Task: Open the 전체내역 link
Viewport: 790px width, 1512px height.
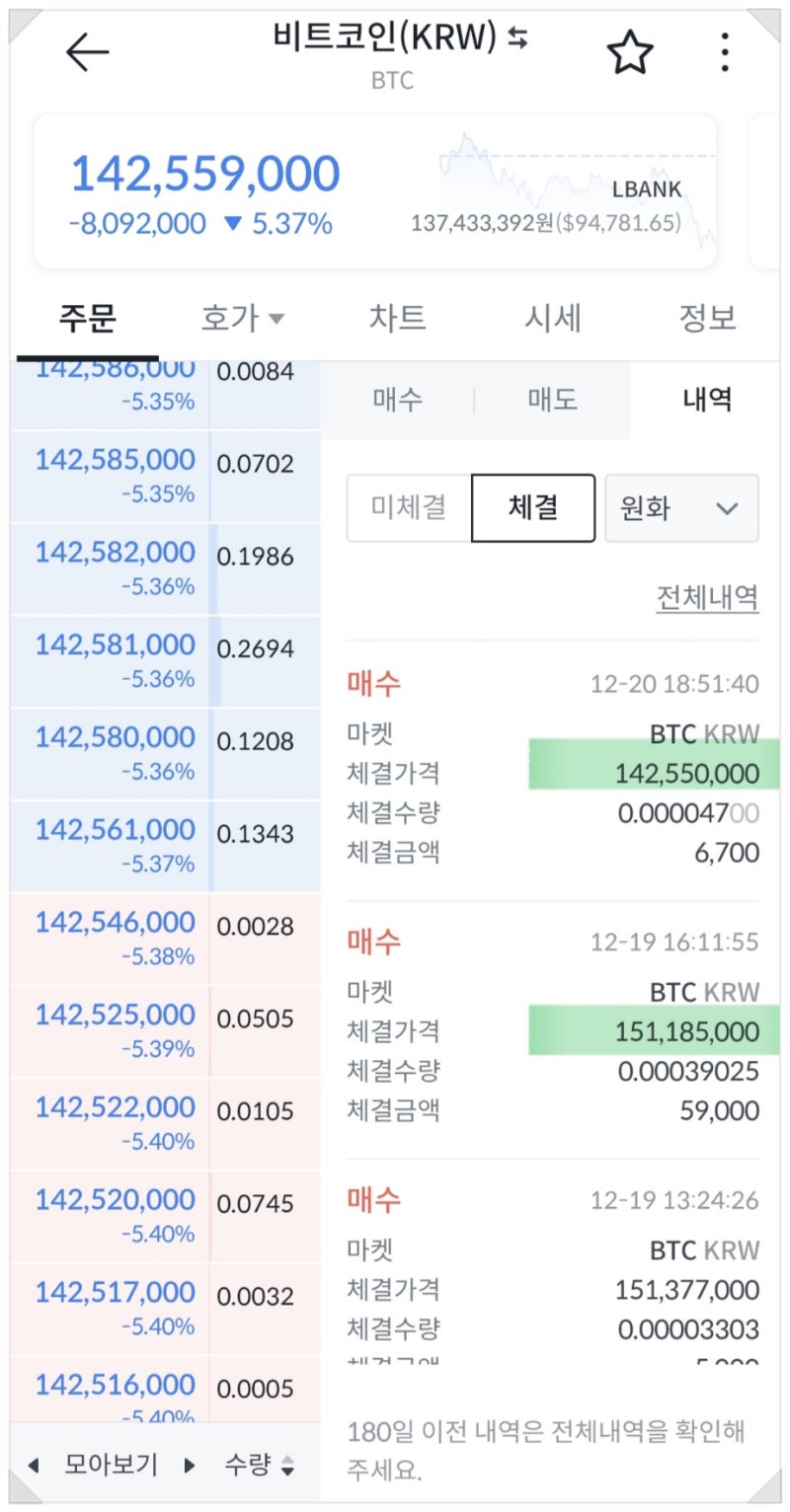Action: pos(707,599)
